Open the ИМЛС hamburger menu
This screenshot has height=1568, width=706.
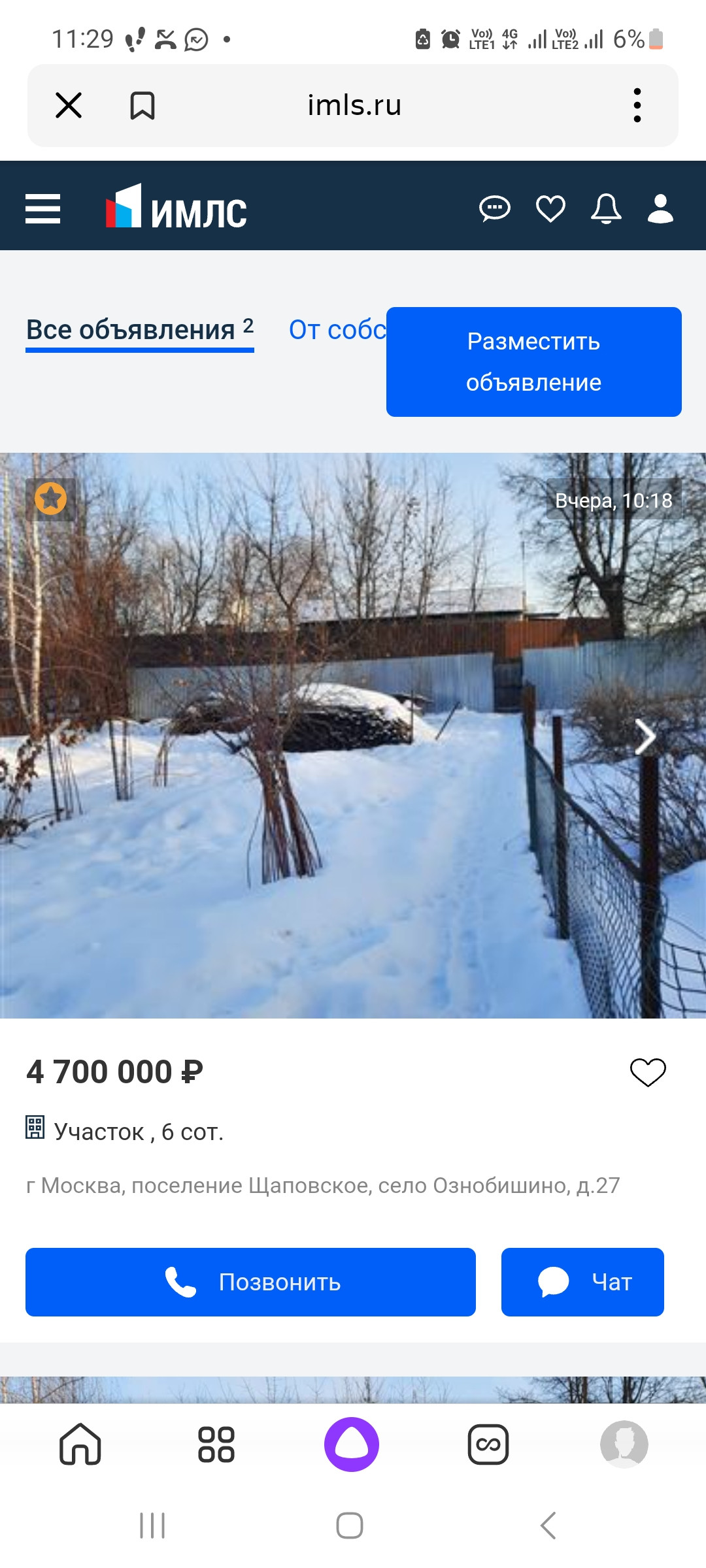coord(43,209)
